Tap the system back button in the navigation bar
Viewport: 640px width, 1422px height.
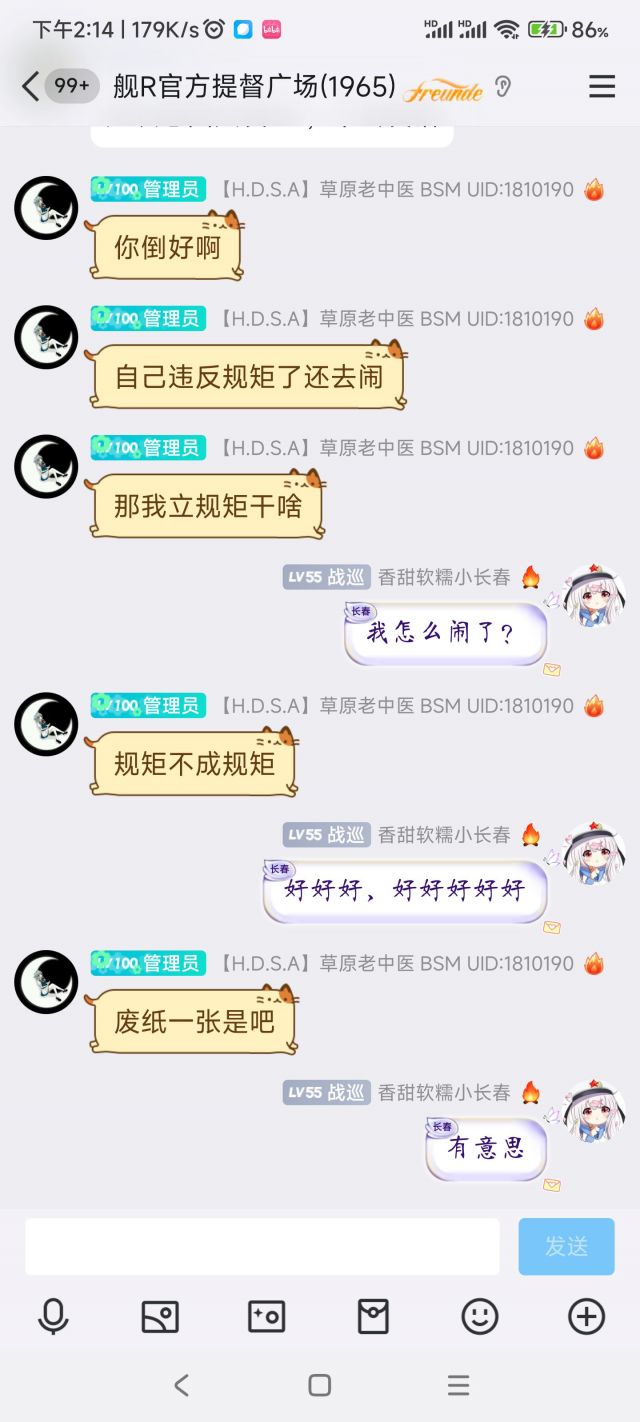click(x=181, y=1385)
